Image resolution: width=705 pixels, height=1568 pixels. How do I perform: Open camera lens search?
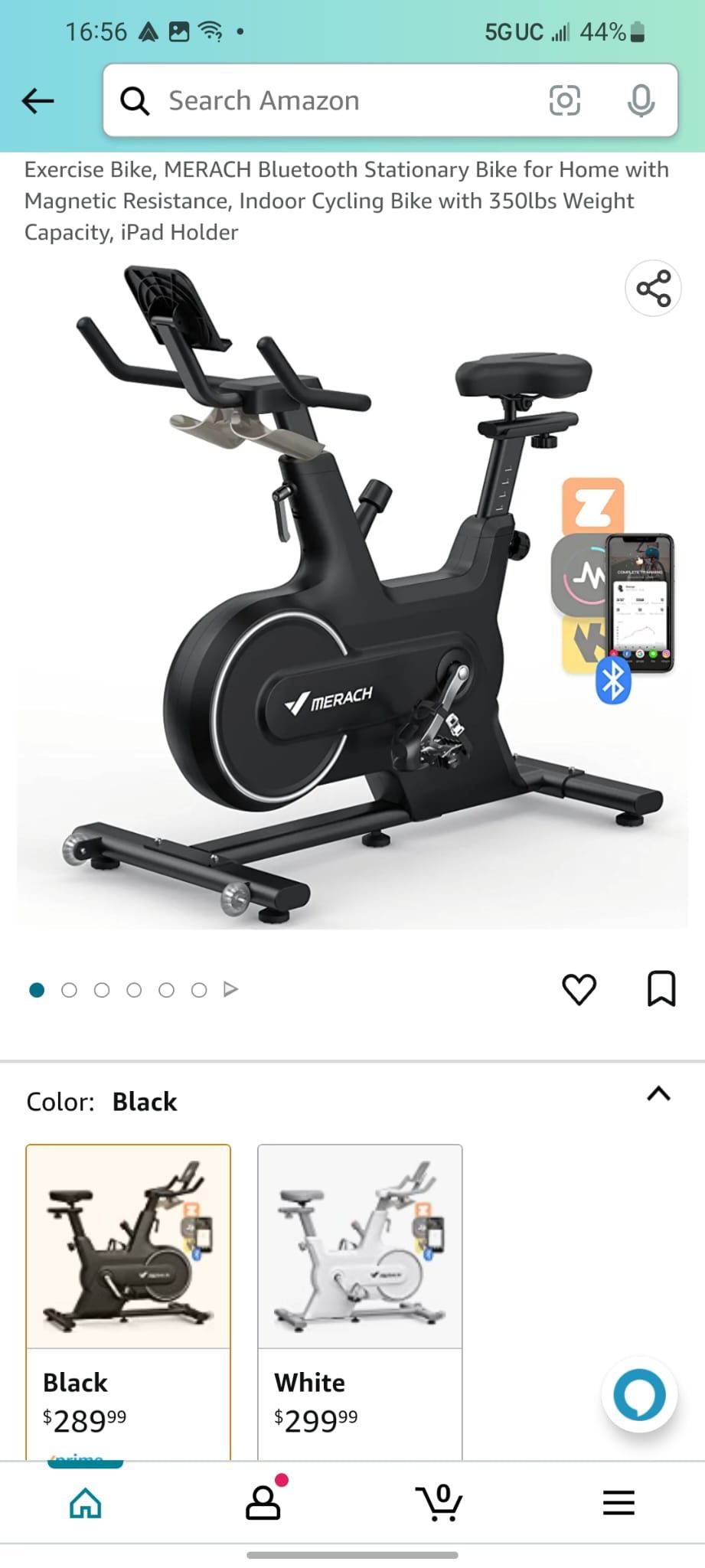tap(565, 100)
